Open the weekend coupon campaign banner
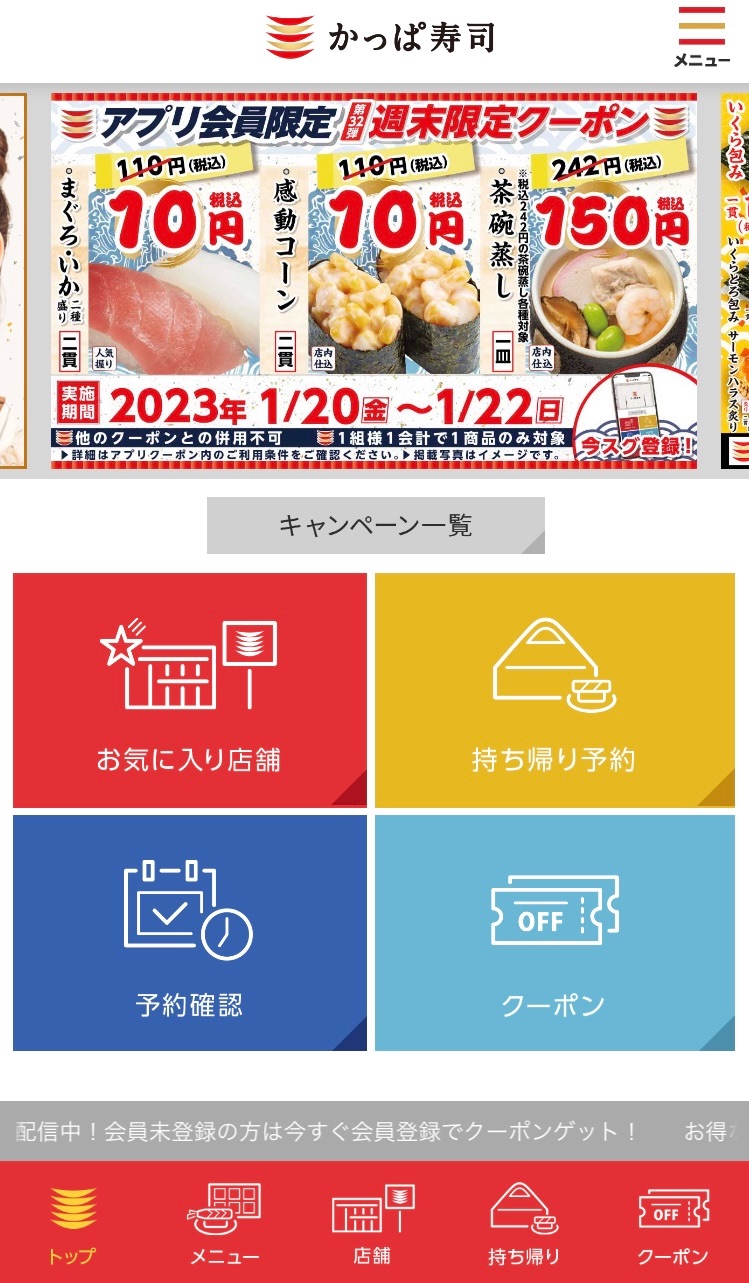The height and width of the screenshot is (1283, 749). pos(374,281)
